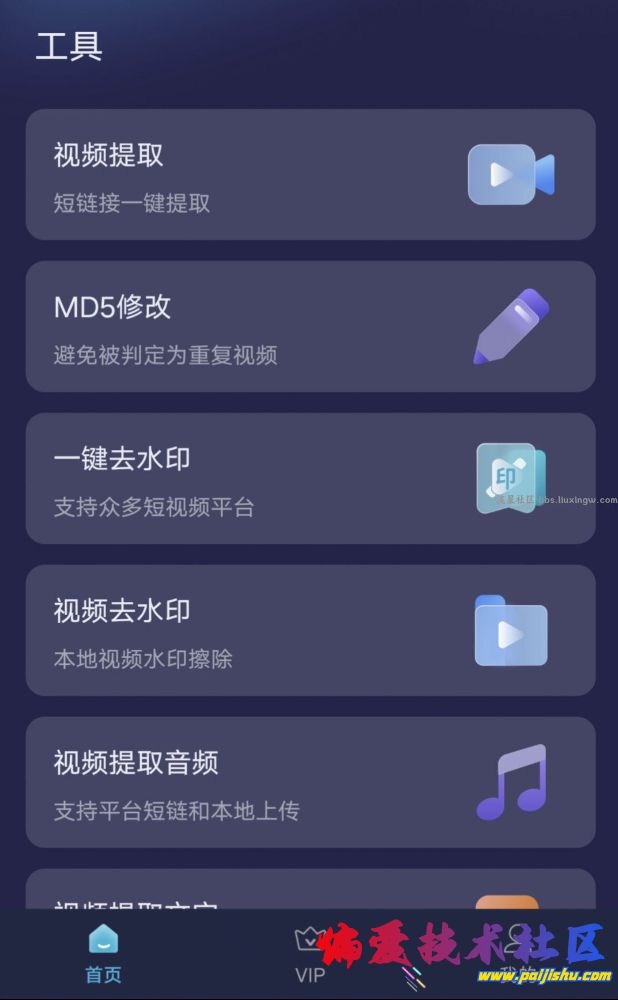
Task: Open the 视频提取音频 audio extractor
Action: point(310,783)
